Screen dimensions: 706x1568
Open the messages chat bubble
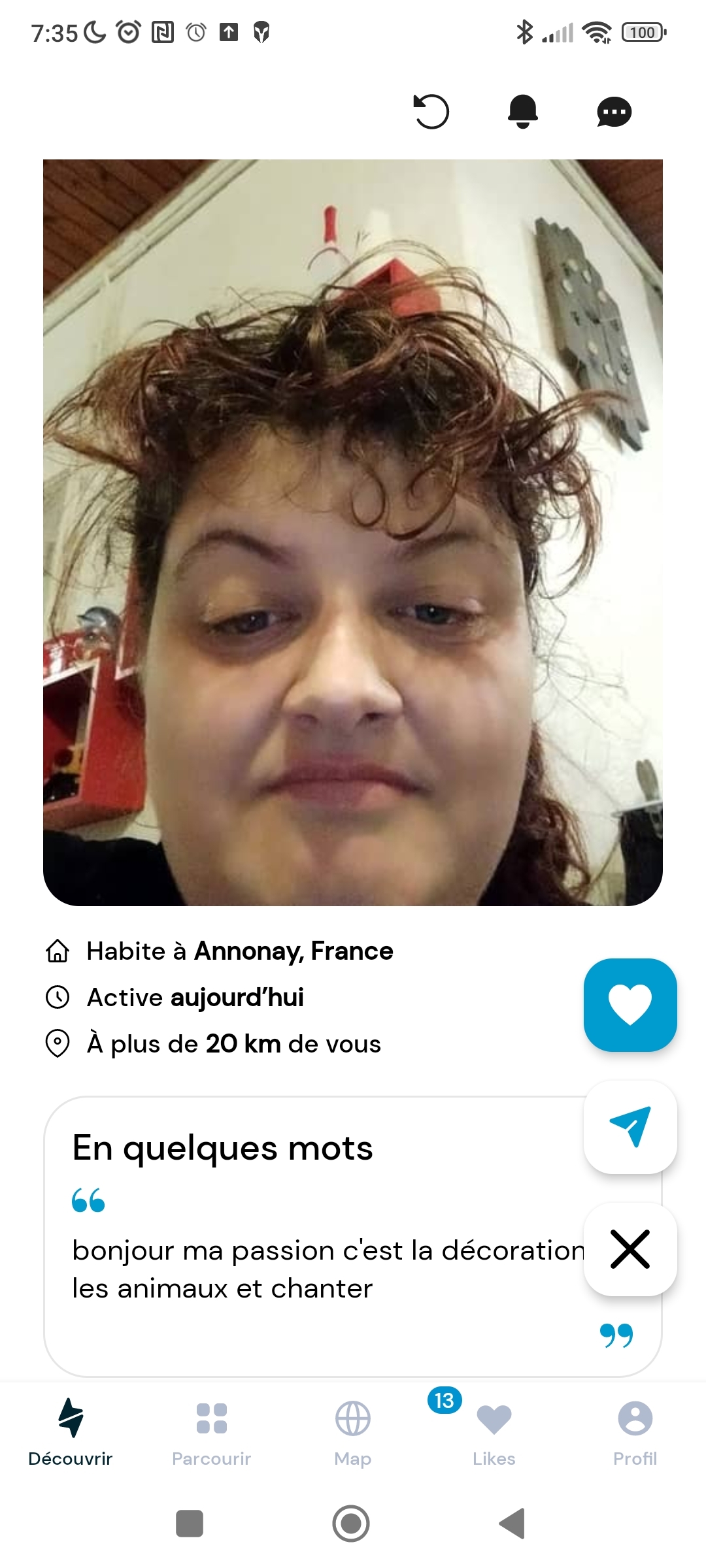pyautogui.click(x=614, y=112)
